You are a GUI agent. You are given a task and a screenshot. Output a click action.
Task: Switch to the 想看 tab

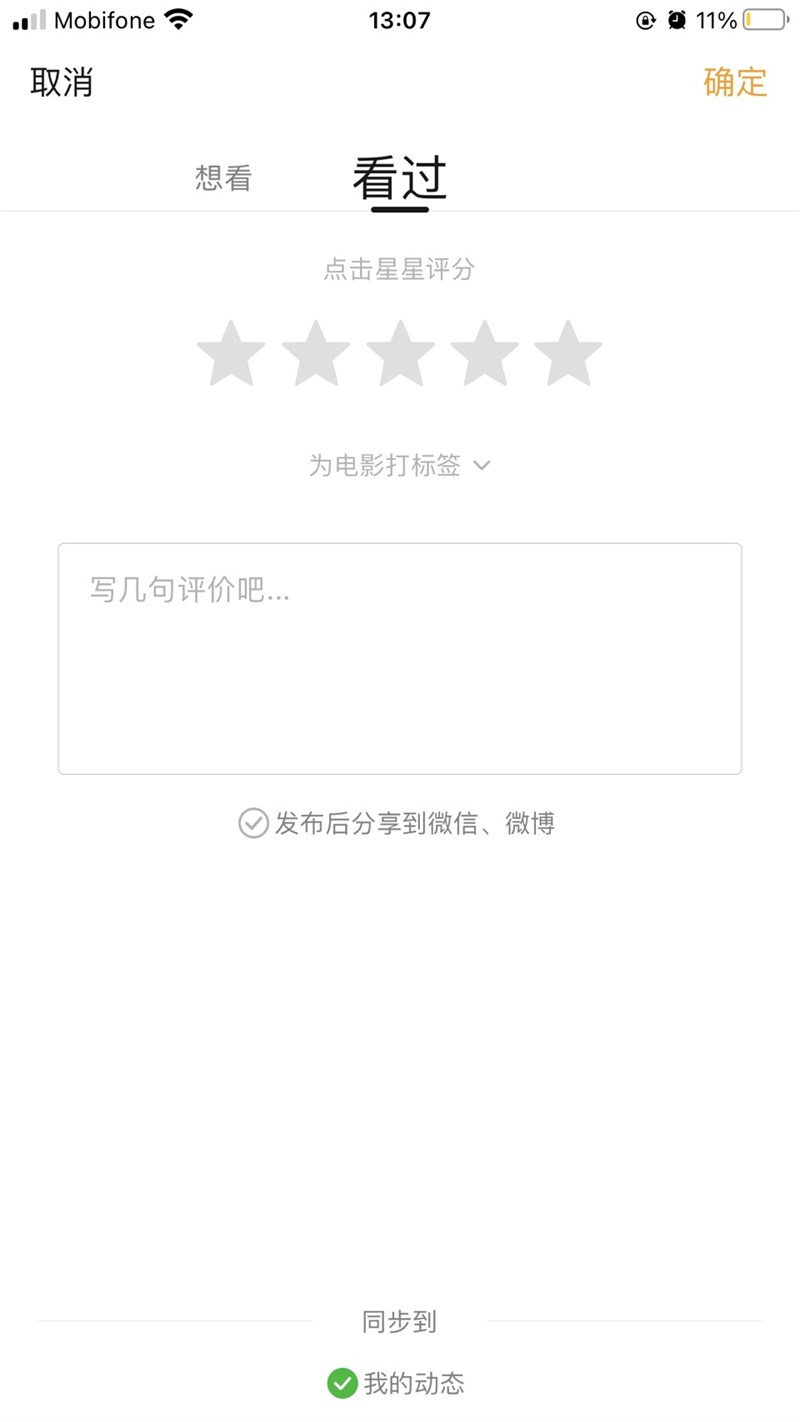(x=223, y=179)
